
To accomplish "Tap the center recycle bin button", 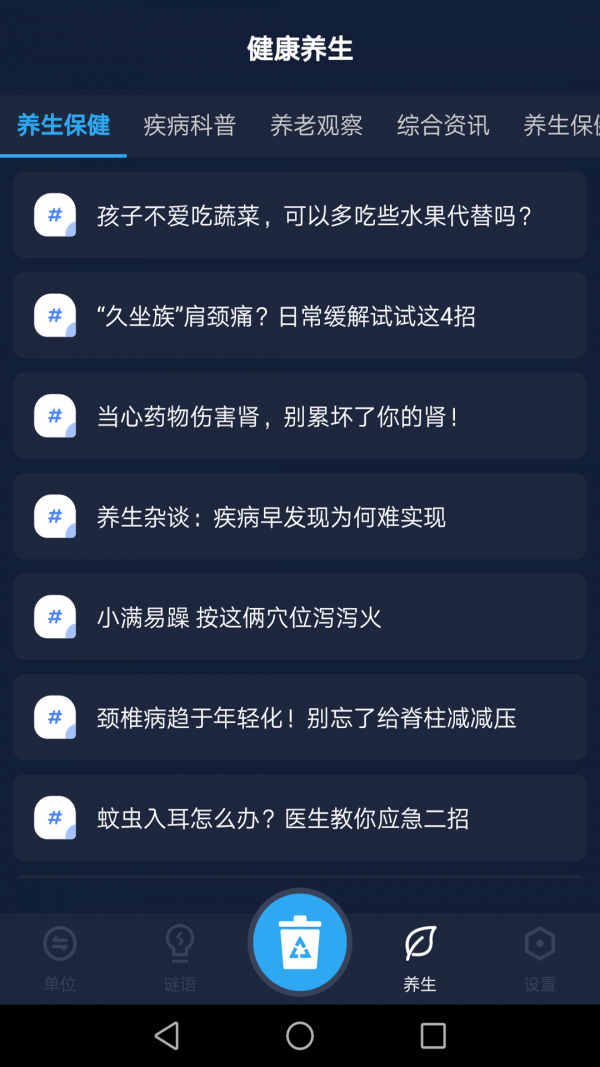I will click(x=300, y=942).
